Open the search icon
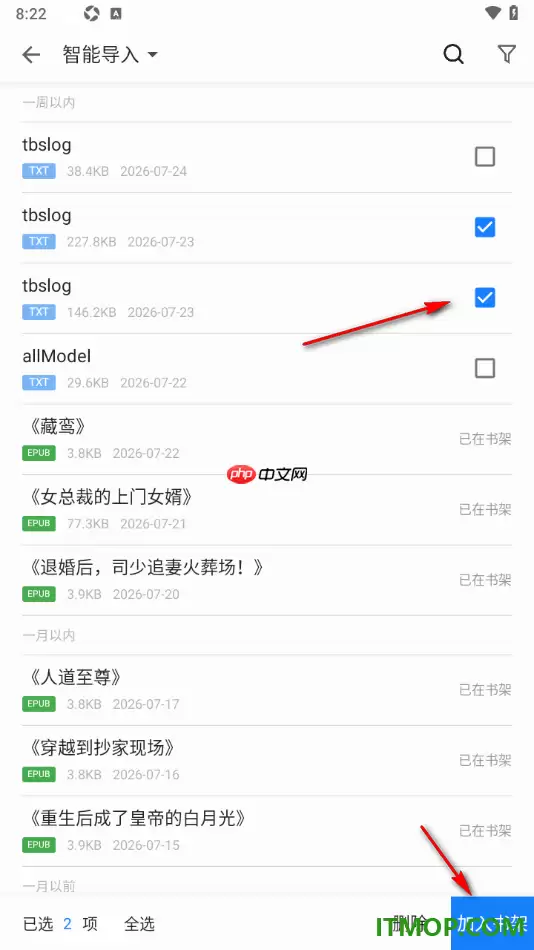Image resolution: width=534 pixels, height=950 pixels. 453,55
